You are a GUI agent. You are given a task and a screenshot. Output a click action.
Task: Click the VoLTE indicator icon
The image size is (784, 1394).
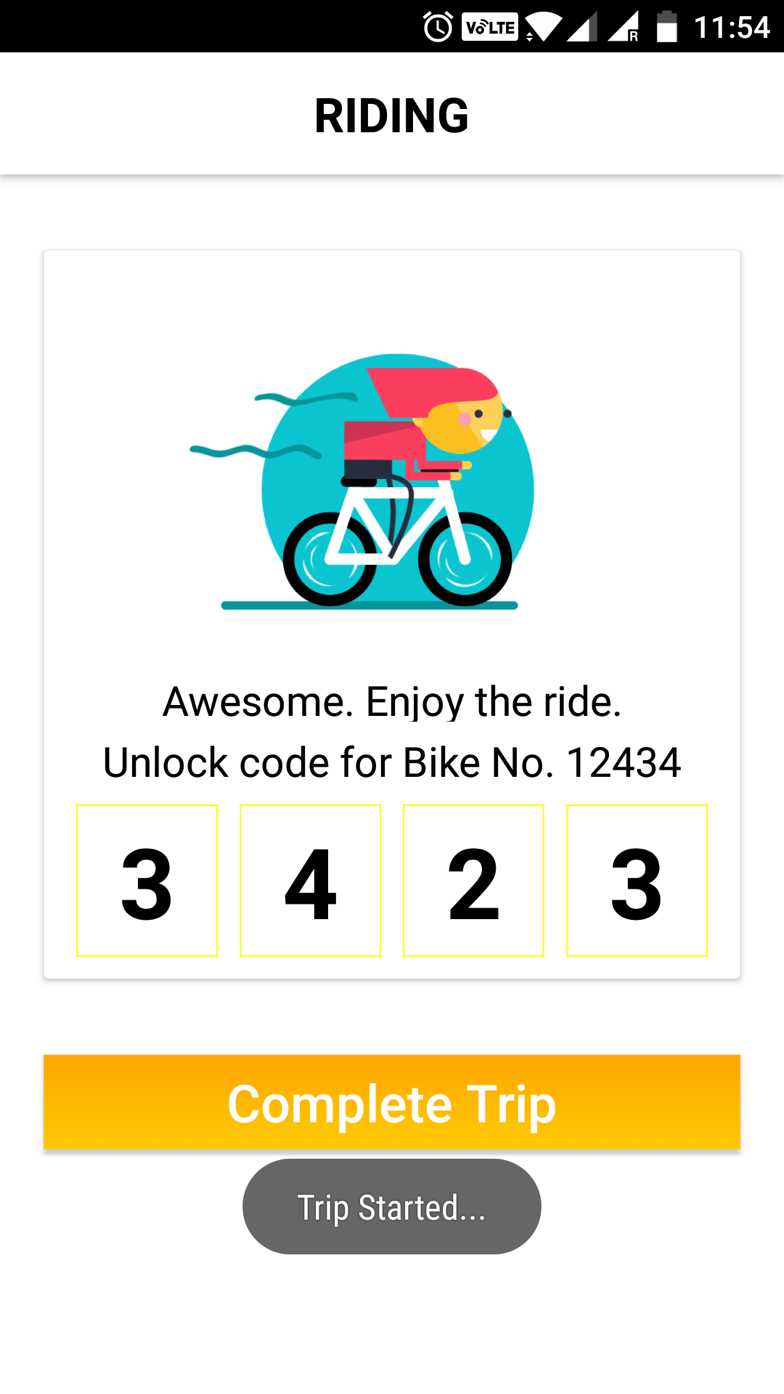click(489, 26)
